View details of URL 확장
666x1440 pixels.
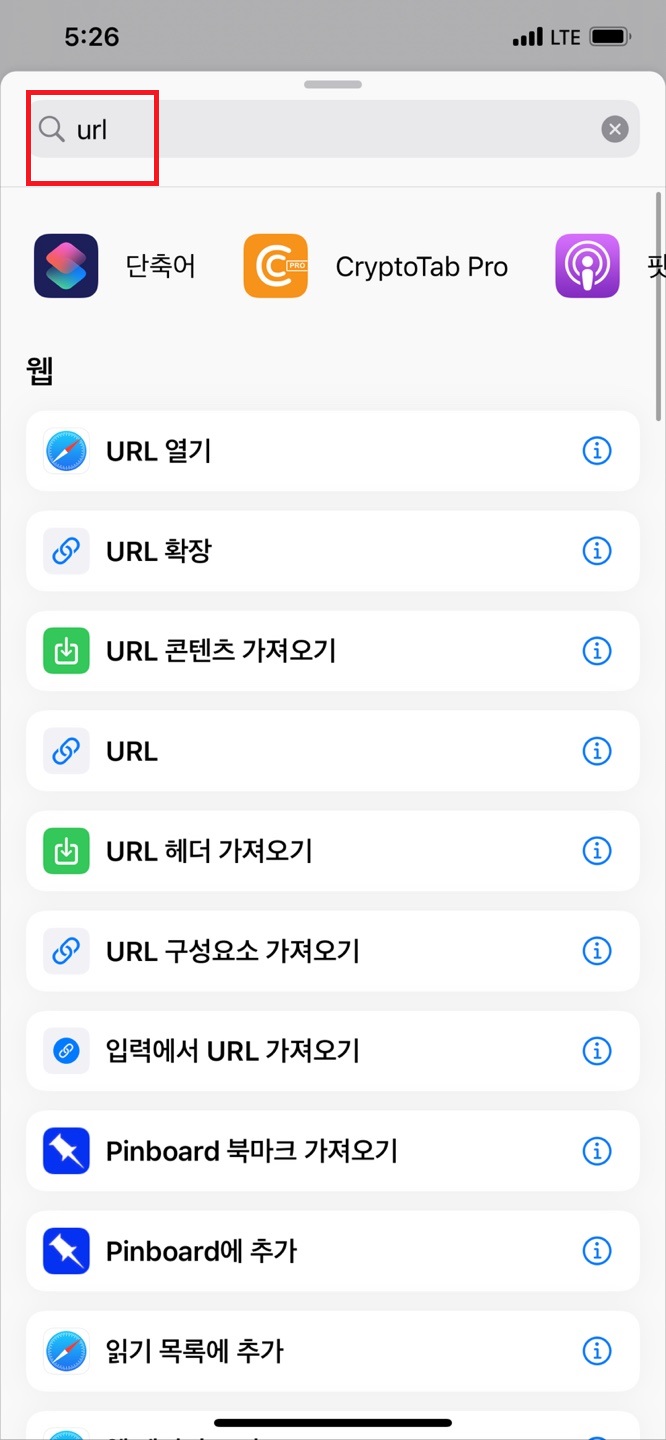point(596,551)
